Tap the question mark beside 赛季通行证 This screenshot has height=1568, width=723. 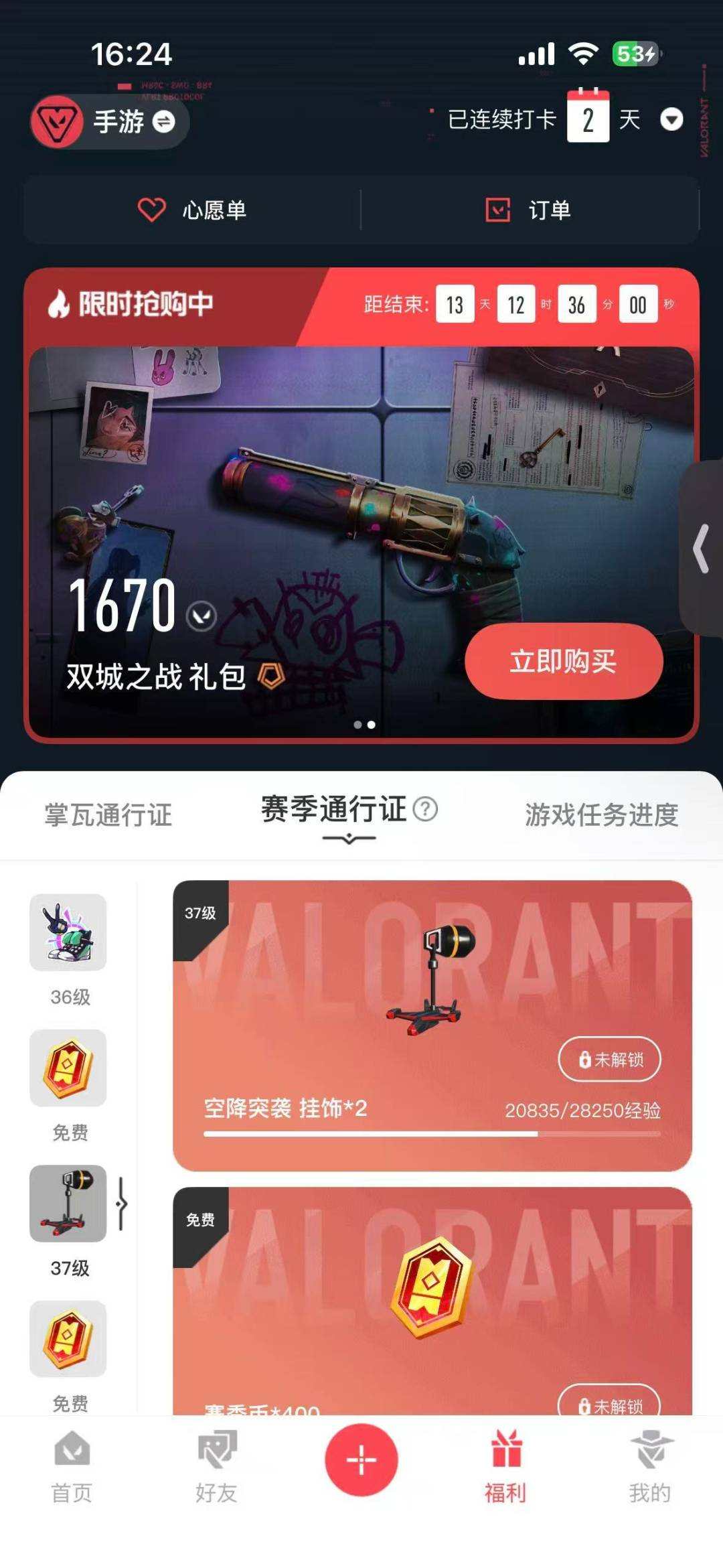426,810
